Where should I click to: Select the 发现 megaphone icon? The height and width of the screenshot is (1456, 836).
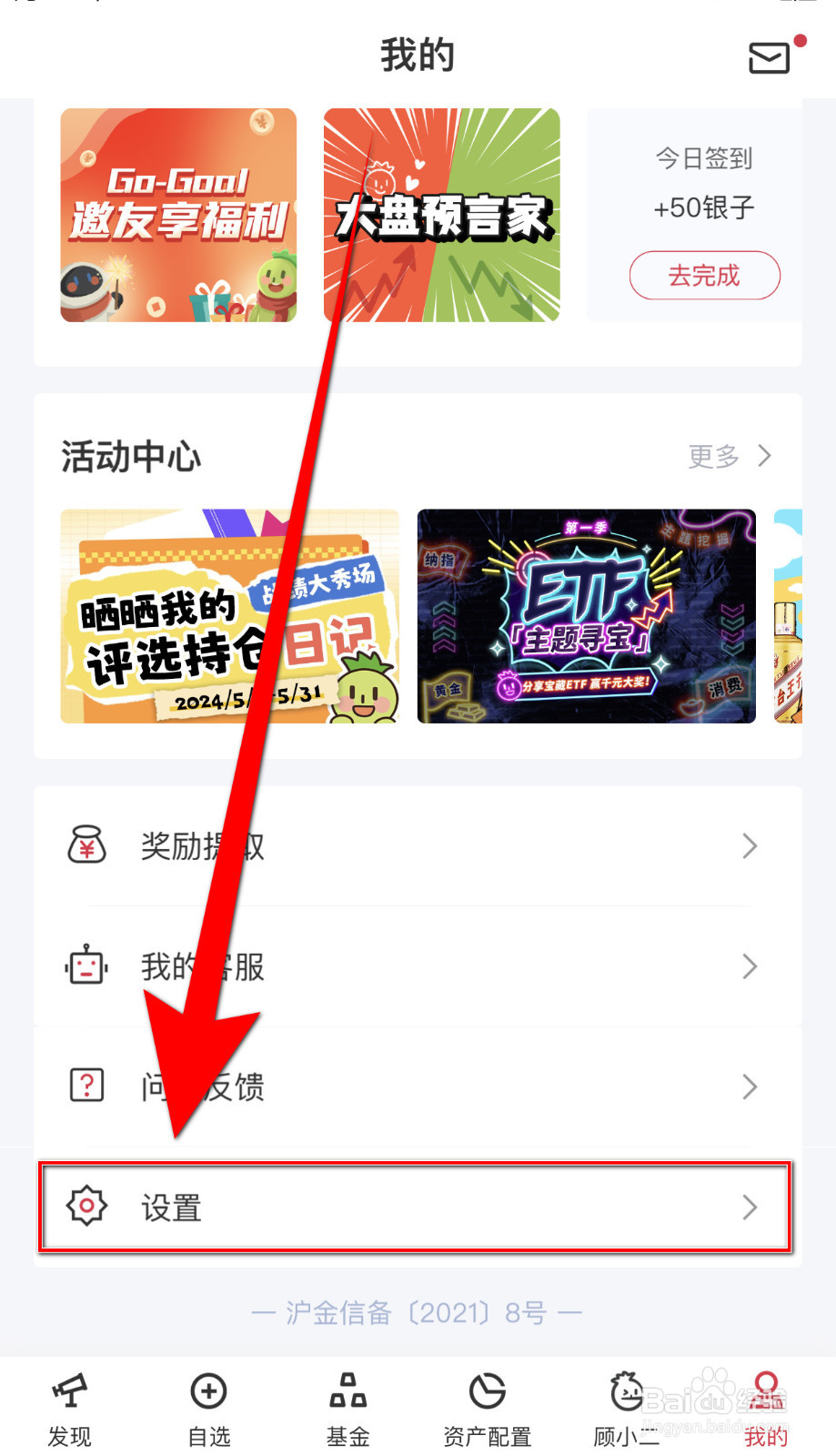[69, 1390]
